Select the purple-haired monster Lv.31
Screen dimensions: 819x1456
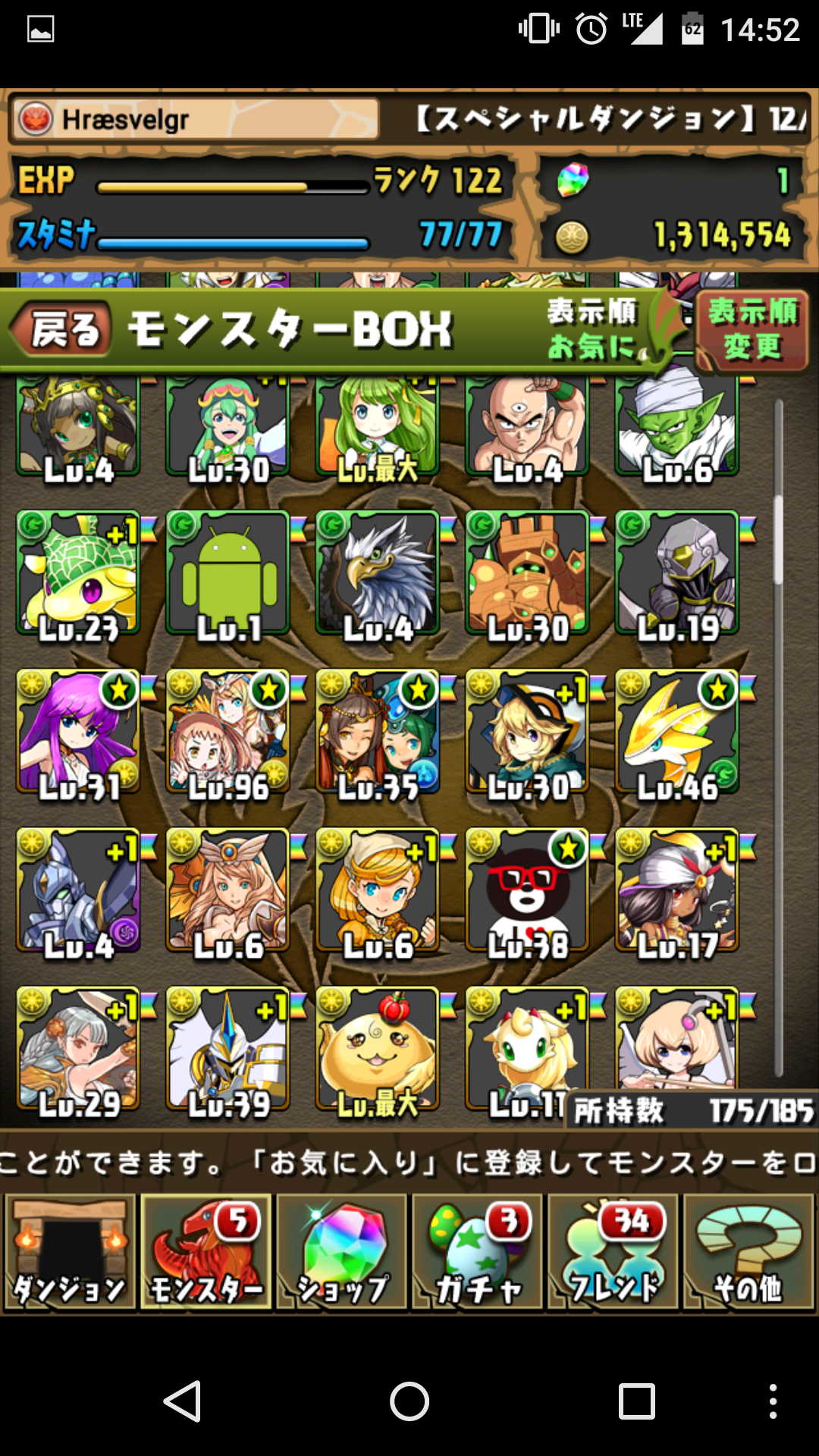pyautogui.click(x=78, y=733)
